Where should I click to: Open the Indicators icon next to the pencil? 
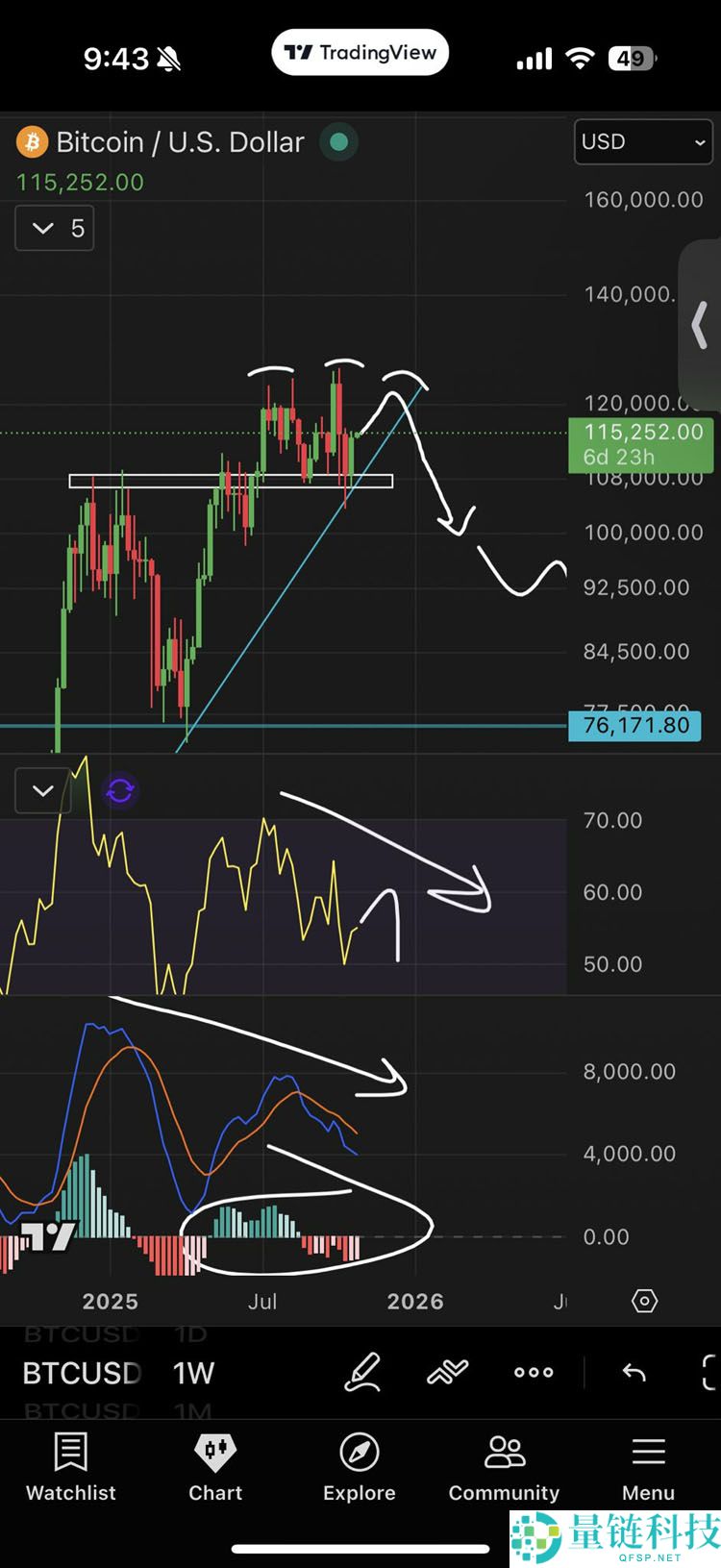448,1373
